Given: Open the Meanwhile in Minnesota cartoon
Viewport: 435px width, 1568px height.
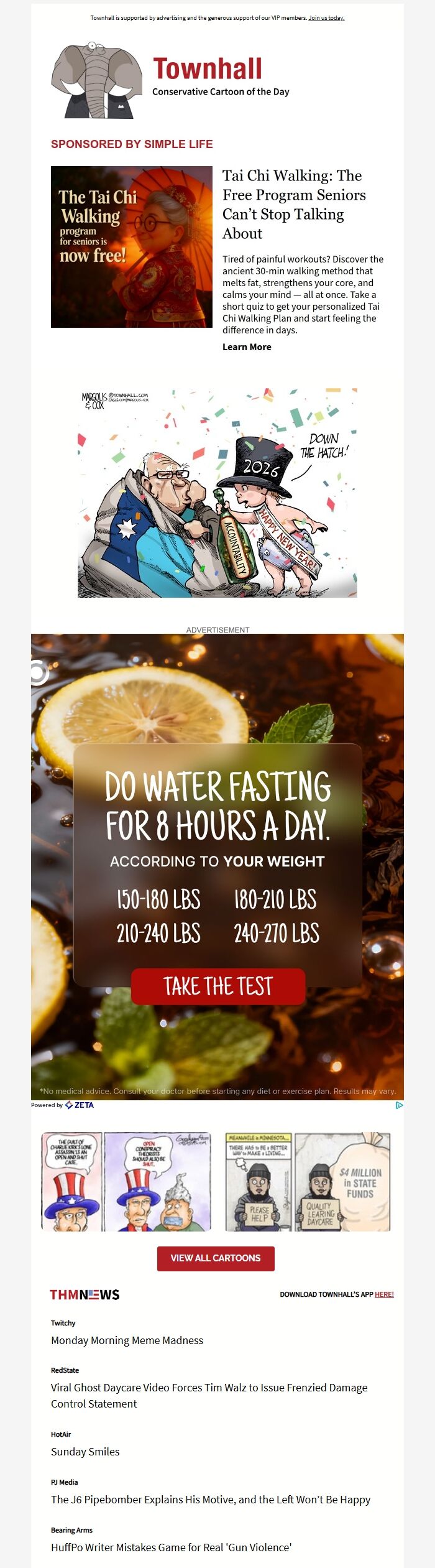Looking at the screenshot, I should point(308,1182).
